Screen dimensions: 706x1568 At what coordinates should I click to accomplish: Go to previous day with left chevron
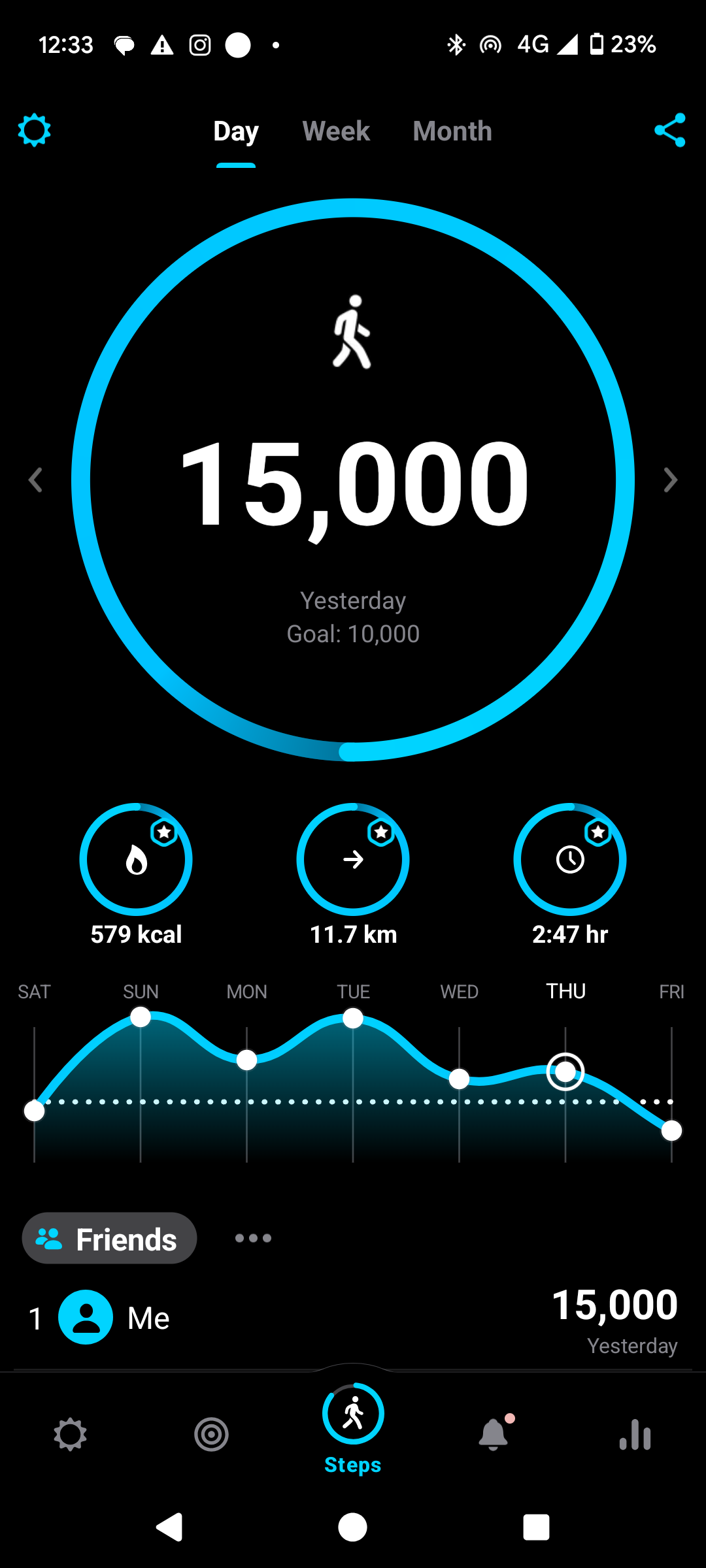[x=36, y=480]
